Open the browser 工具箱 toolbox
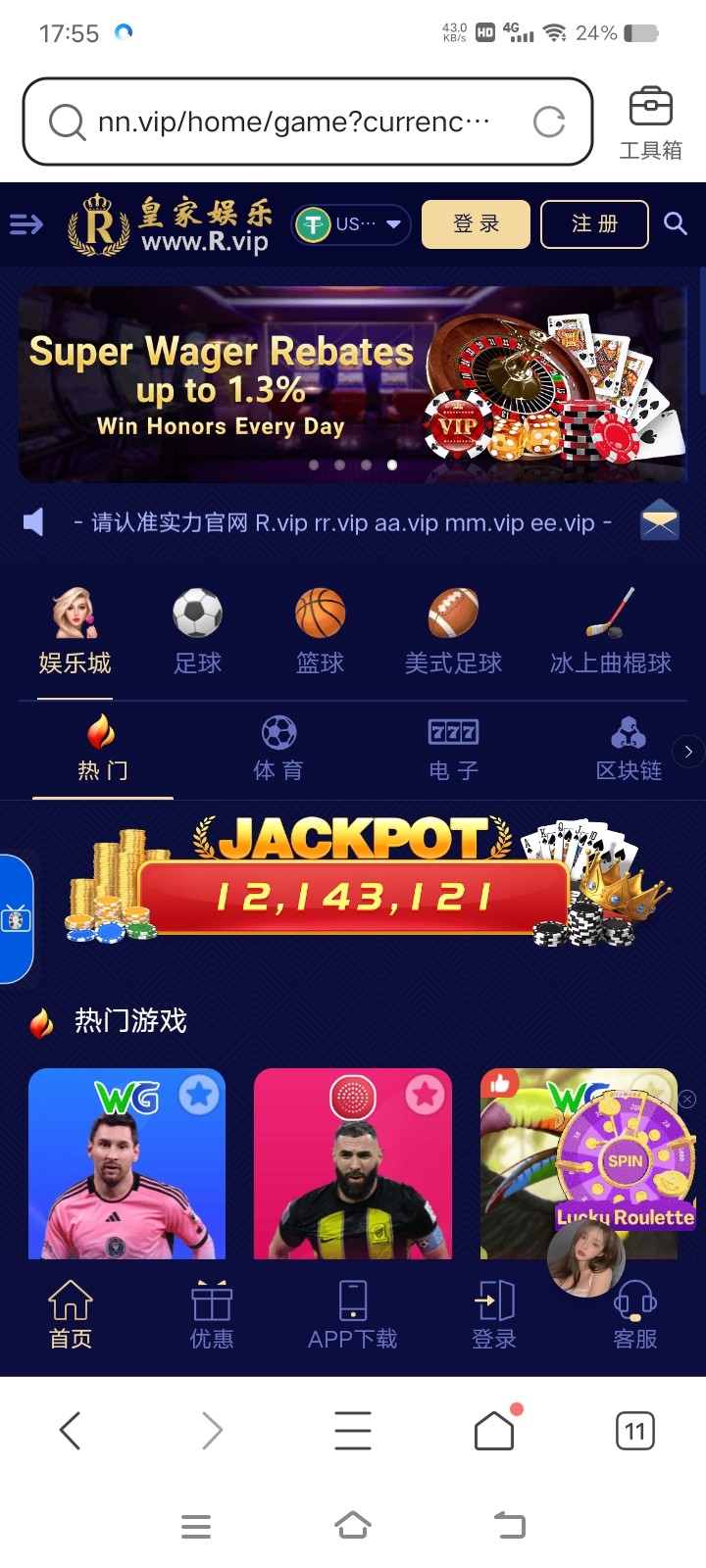 coord(650,122)
